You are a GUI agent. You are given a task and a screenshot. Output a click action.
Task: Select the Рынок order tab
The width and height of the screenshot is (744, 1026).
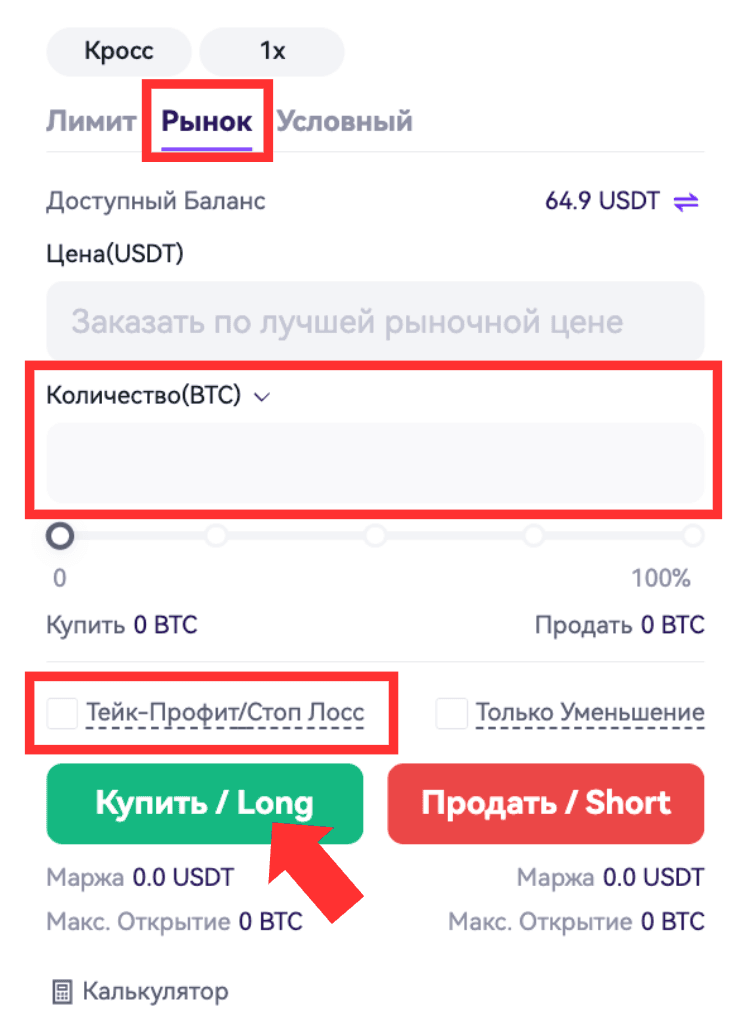[x=207, y=122]
